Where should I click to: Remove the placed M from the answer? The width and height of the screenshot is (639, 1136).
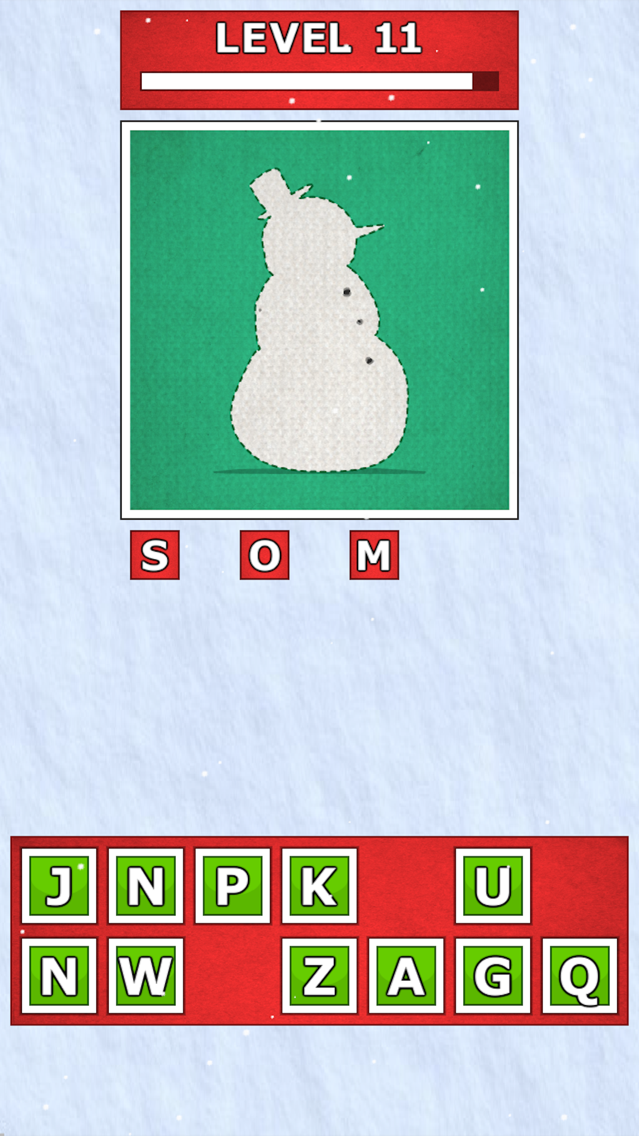click(375, 555)
